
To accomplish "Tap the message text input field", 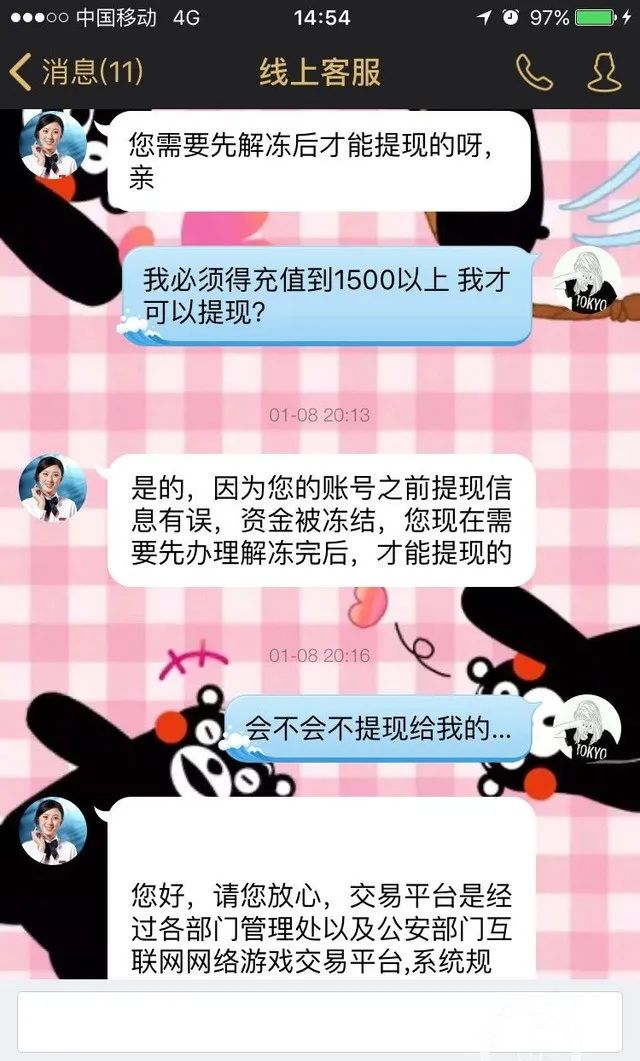I will click(x=320, y=1021).
